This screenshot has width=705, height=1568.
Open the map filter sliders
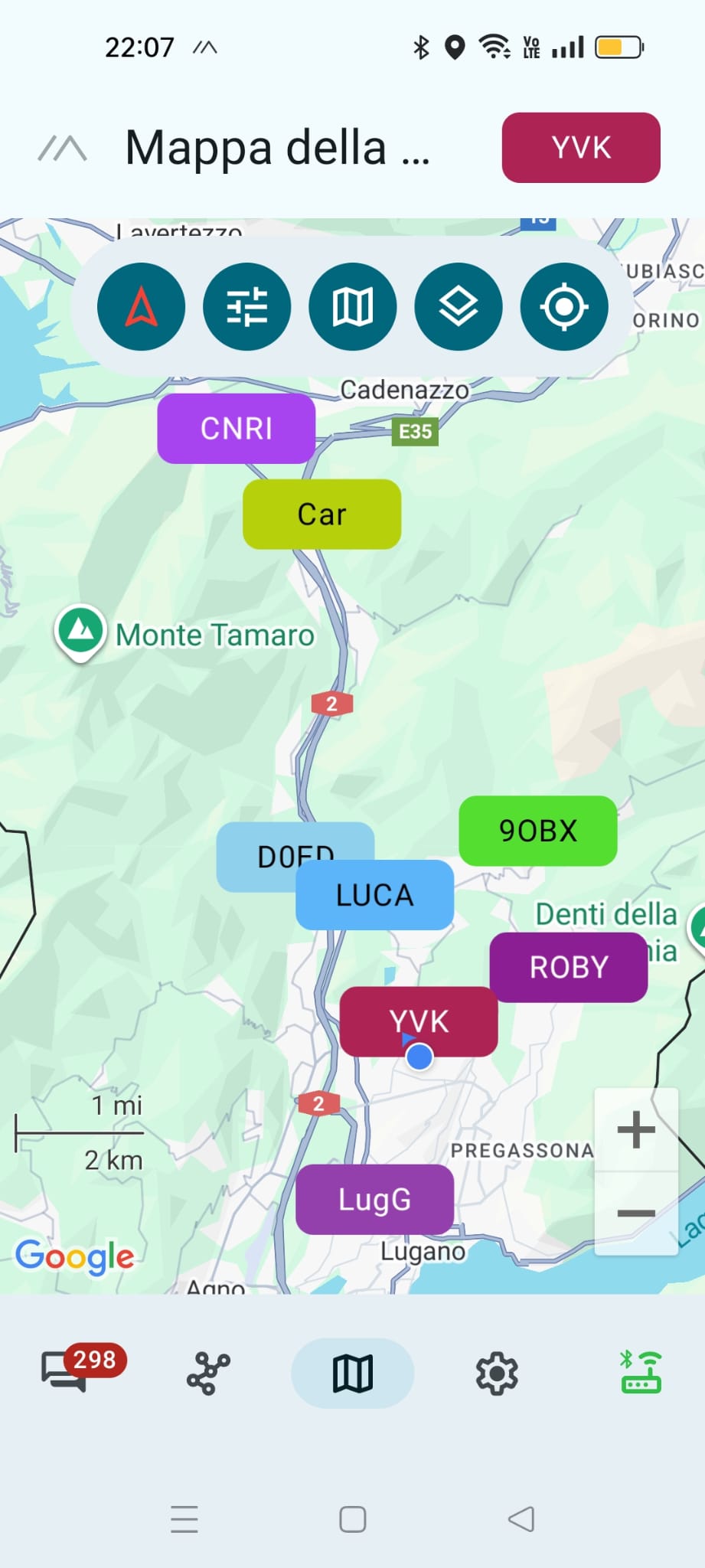247,307
